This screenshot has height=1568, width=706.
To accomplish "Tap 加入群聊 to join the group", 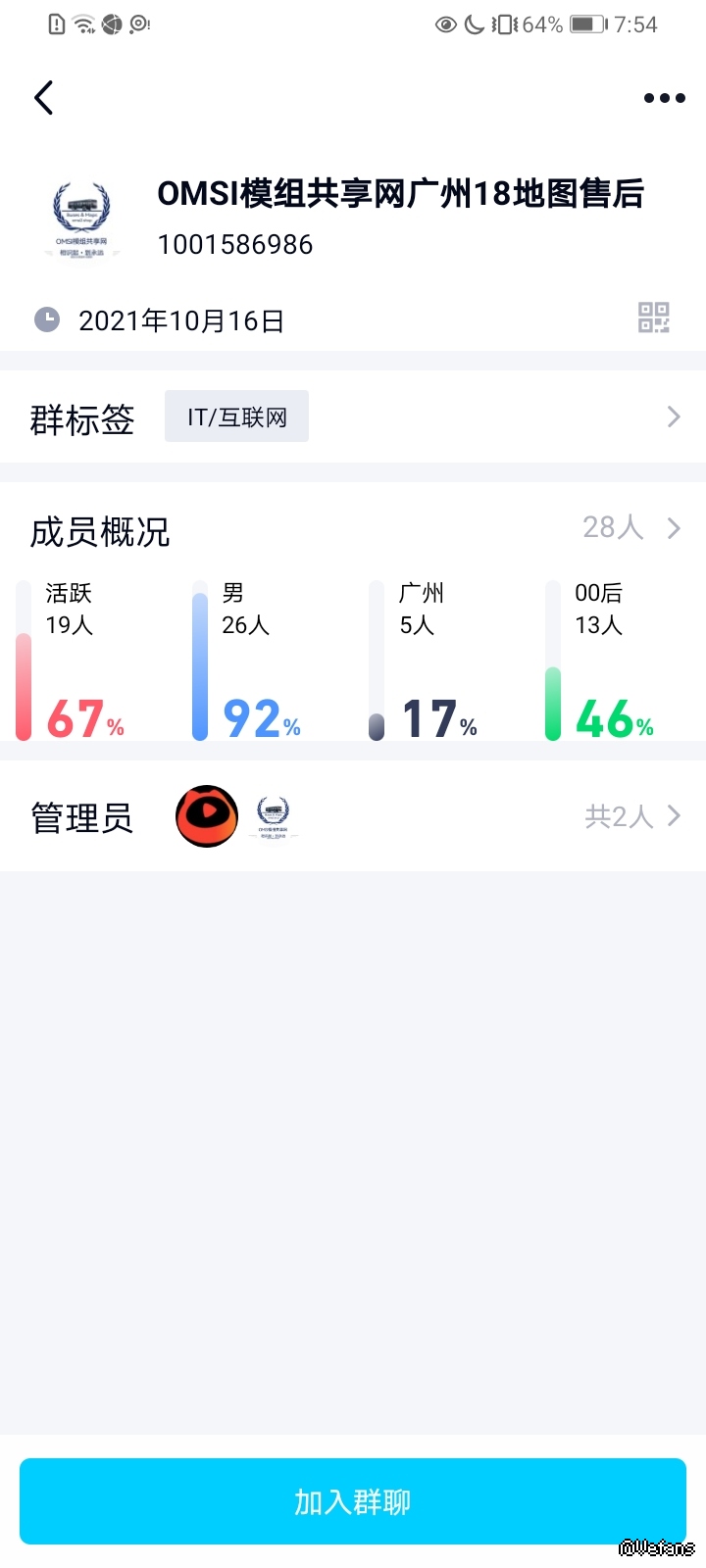I will (x=353, y=1501).
